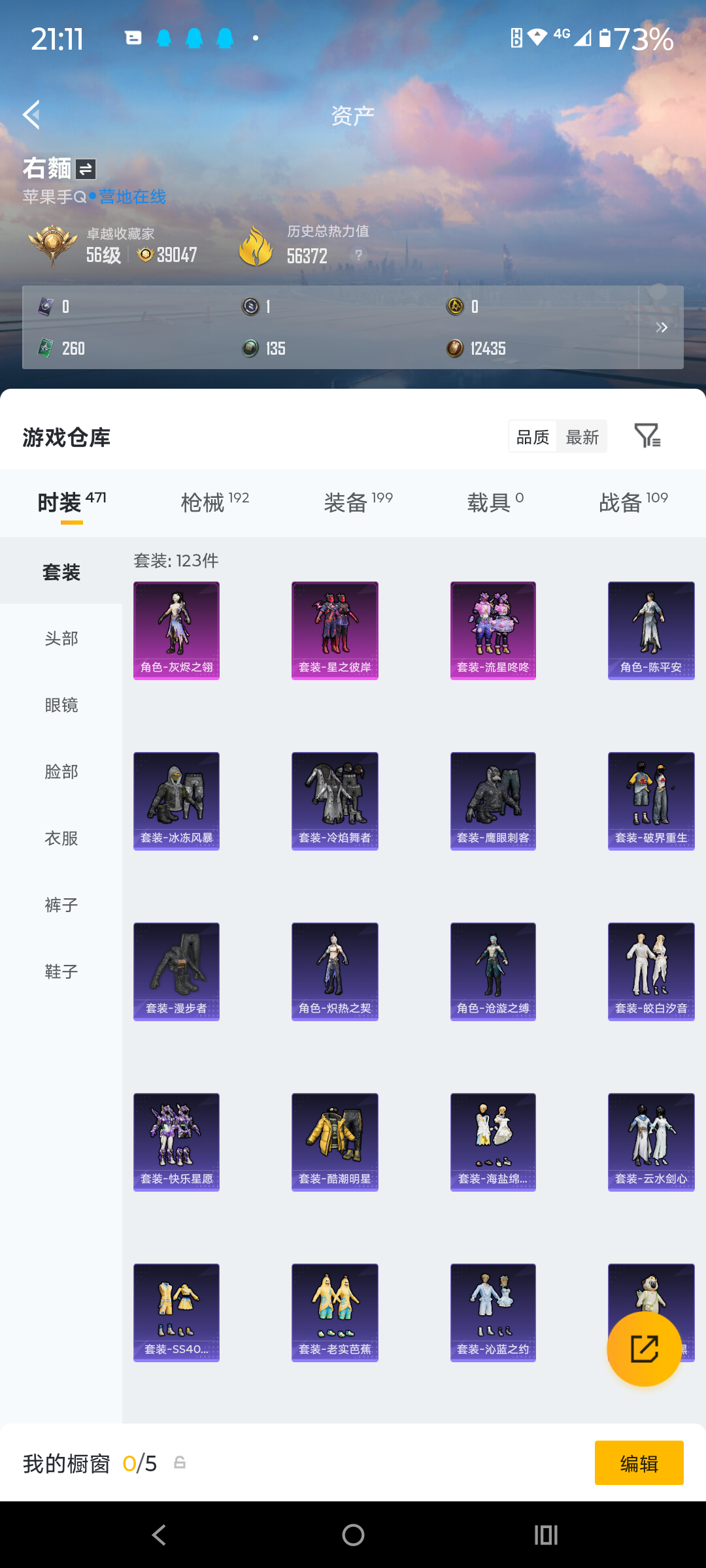Select the 鞋子 category in the sidebar
The image size is (706, 1568).
(61, 972)
